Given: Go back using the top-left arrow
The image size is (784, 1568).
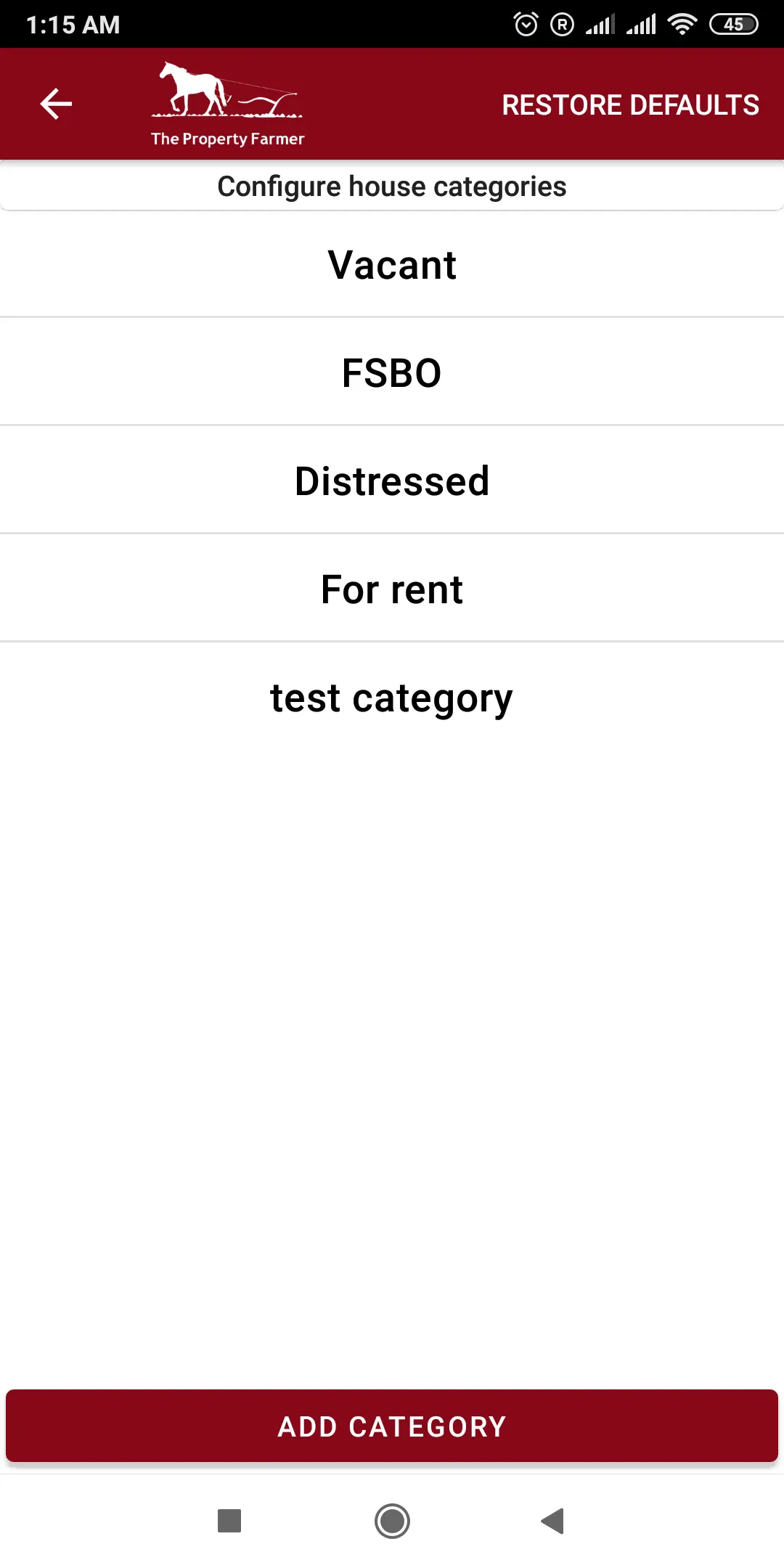Looking at the screenshot, I should click(56, 104).
